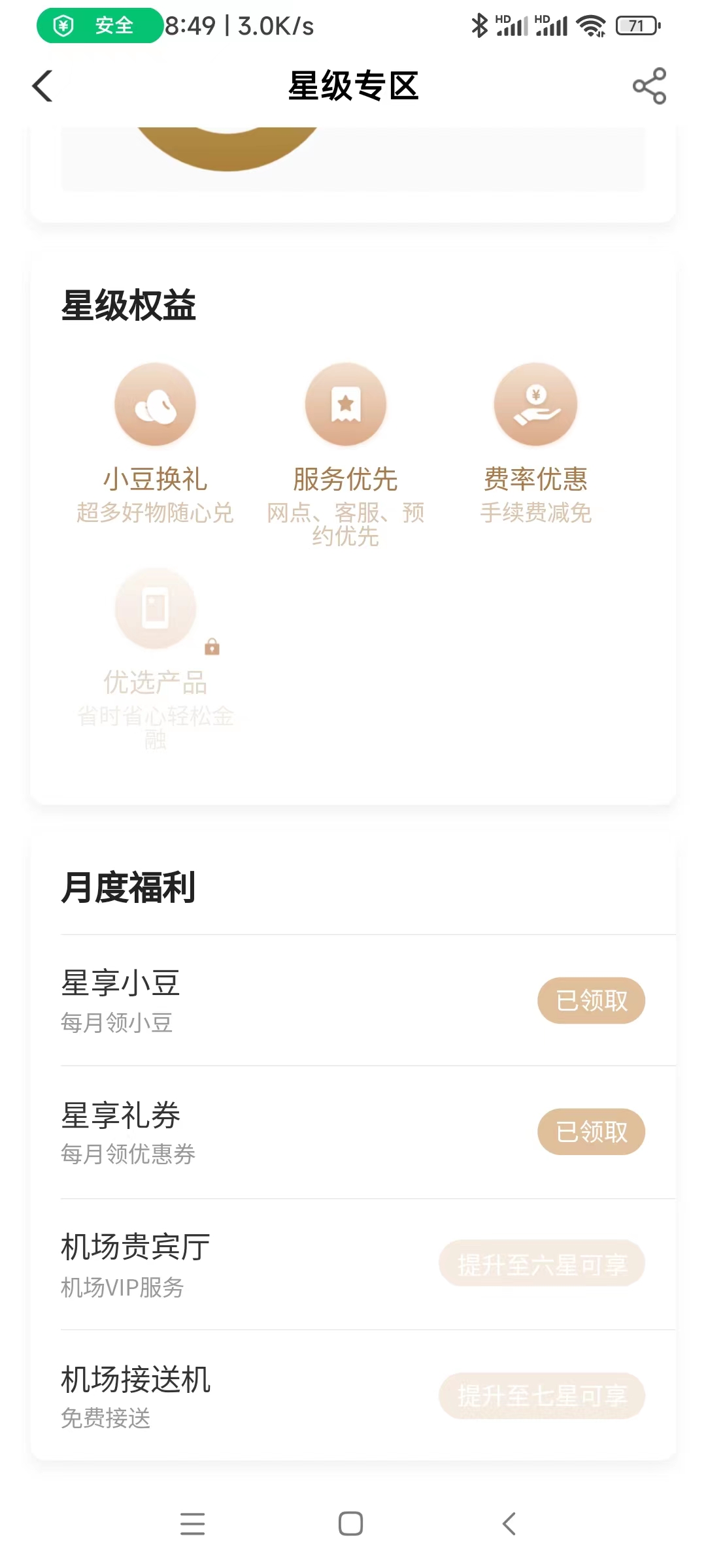
Task: Open the system recent apps menu
Action: 193,1524
